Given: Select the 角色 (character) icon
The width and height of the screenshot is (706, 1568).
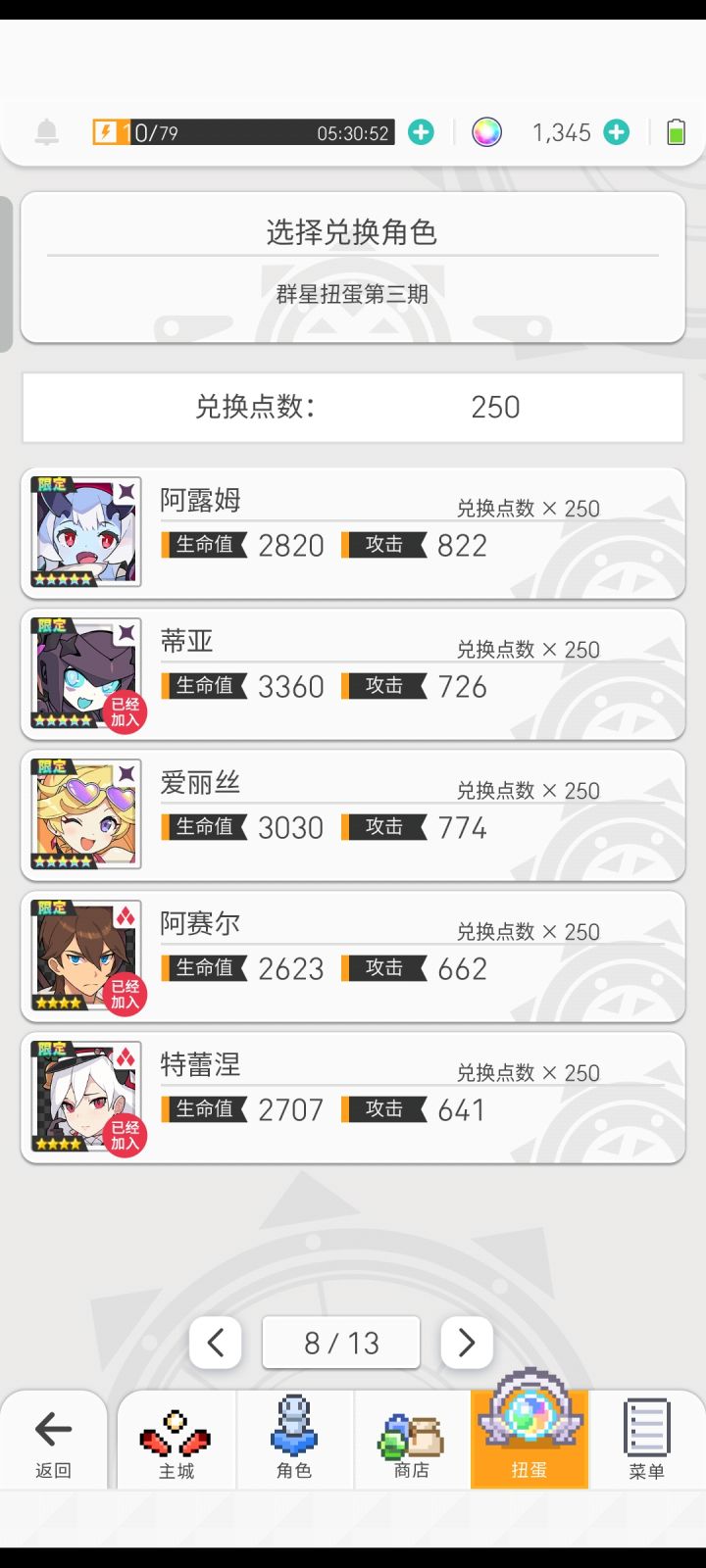Looking at the screenshot, I should click(x=294, y=1441).
